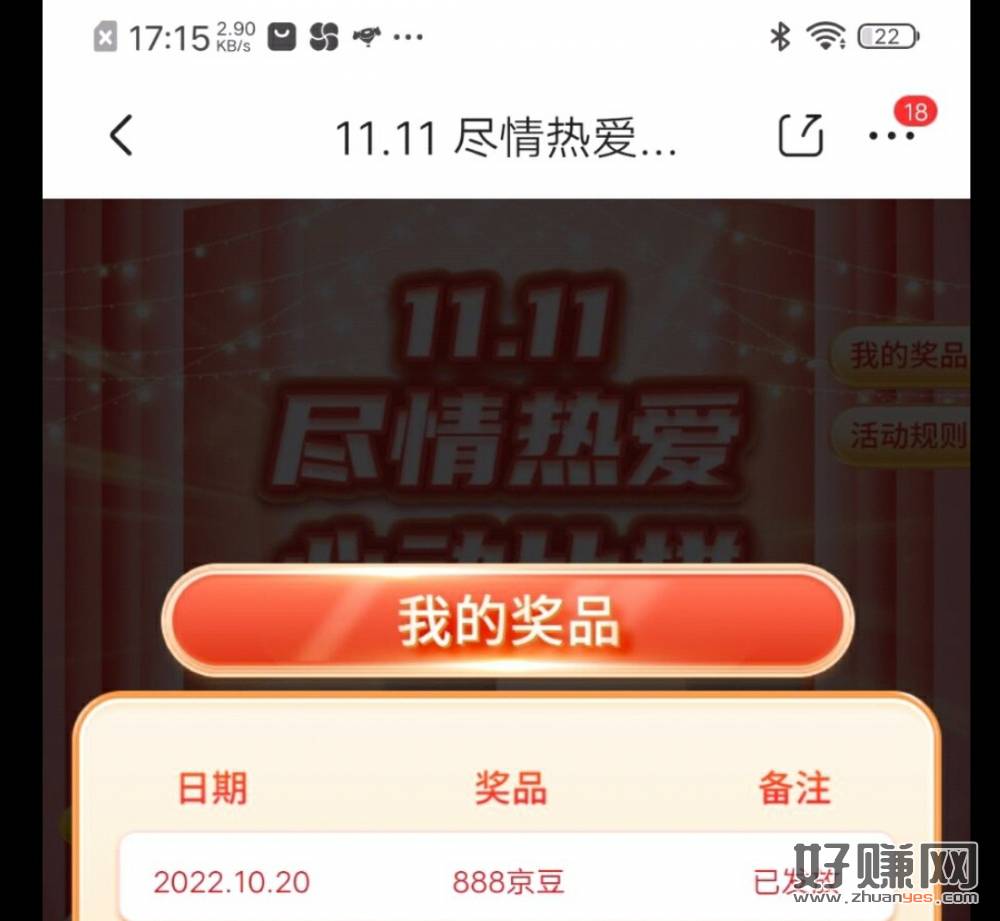Viewport: 1000px width, 921px height.
Task: Share this 11.11 activity page
Action: (x=801, y=135)
